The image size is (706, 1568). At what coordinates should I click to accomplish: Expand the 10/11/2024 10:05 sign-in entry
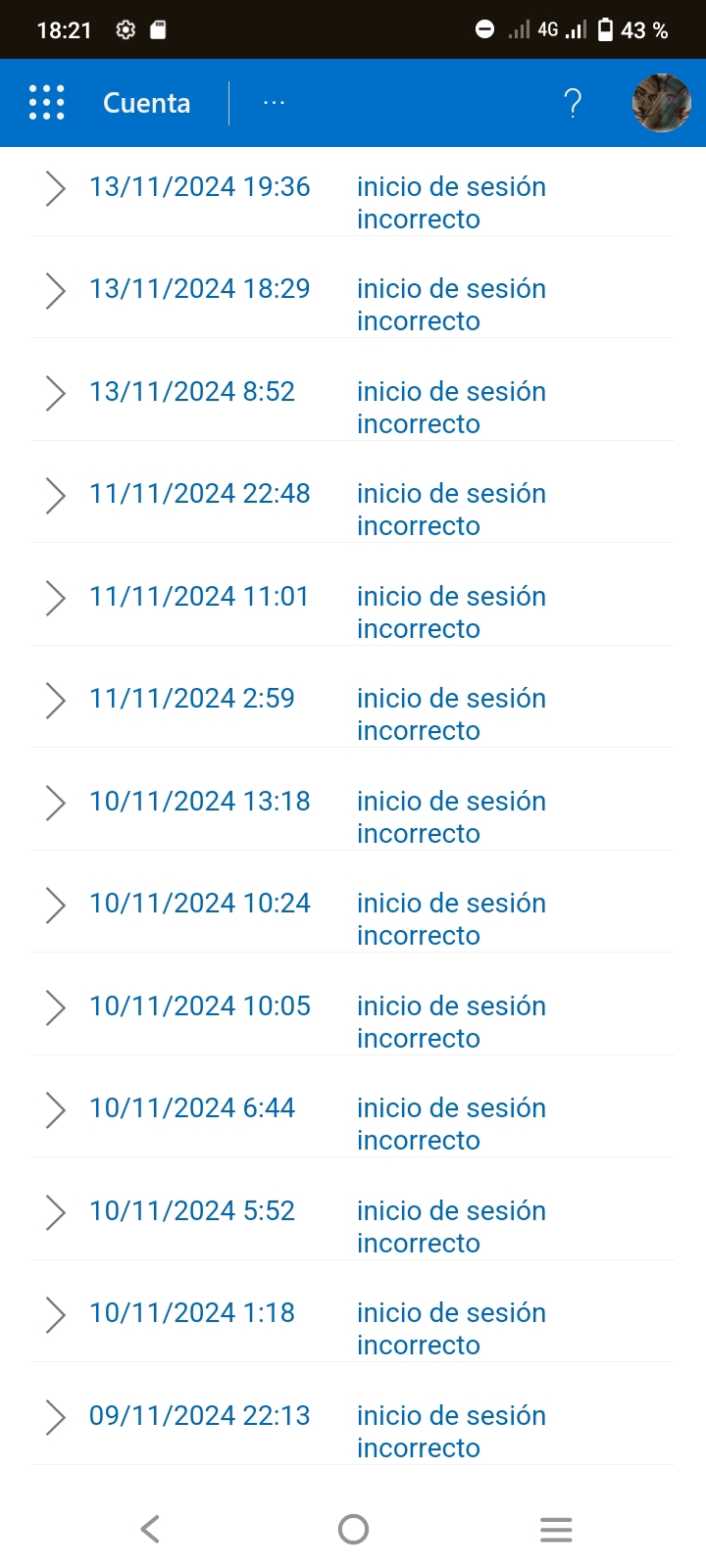coord(56,1006)
